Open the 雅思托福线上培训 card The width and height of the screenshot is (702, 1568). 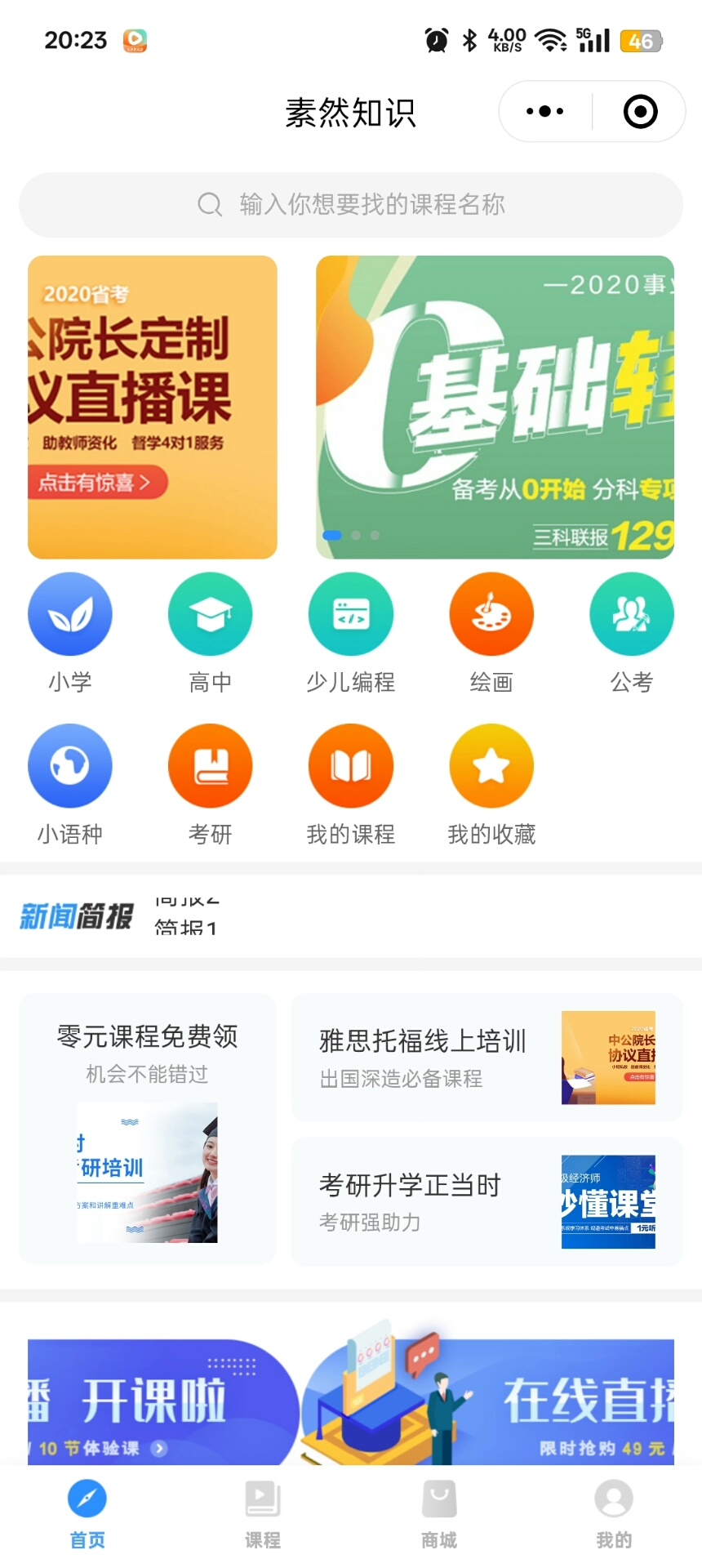(487, 1058)
